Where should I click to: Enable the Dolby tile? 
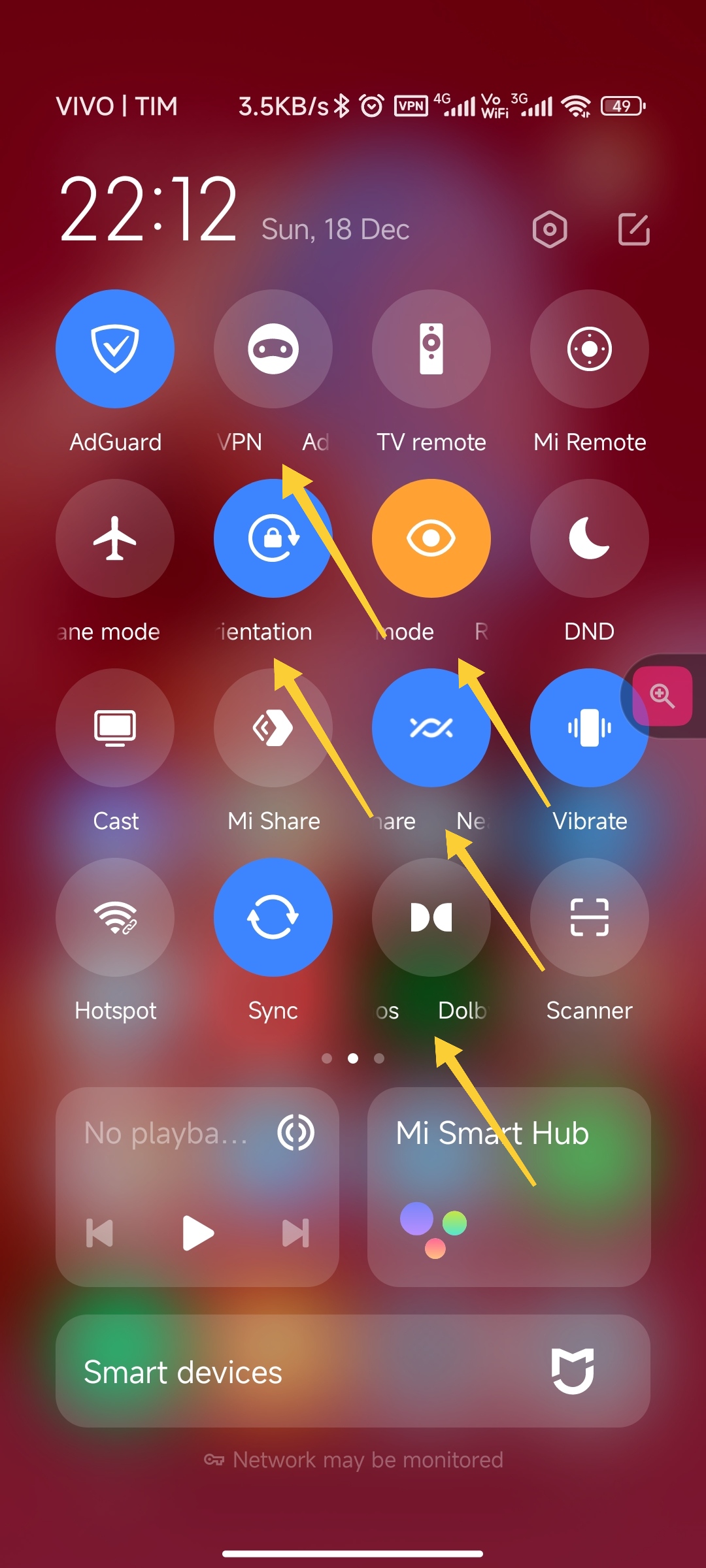pyautogui.click(x=431, y=917)
